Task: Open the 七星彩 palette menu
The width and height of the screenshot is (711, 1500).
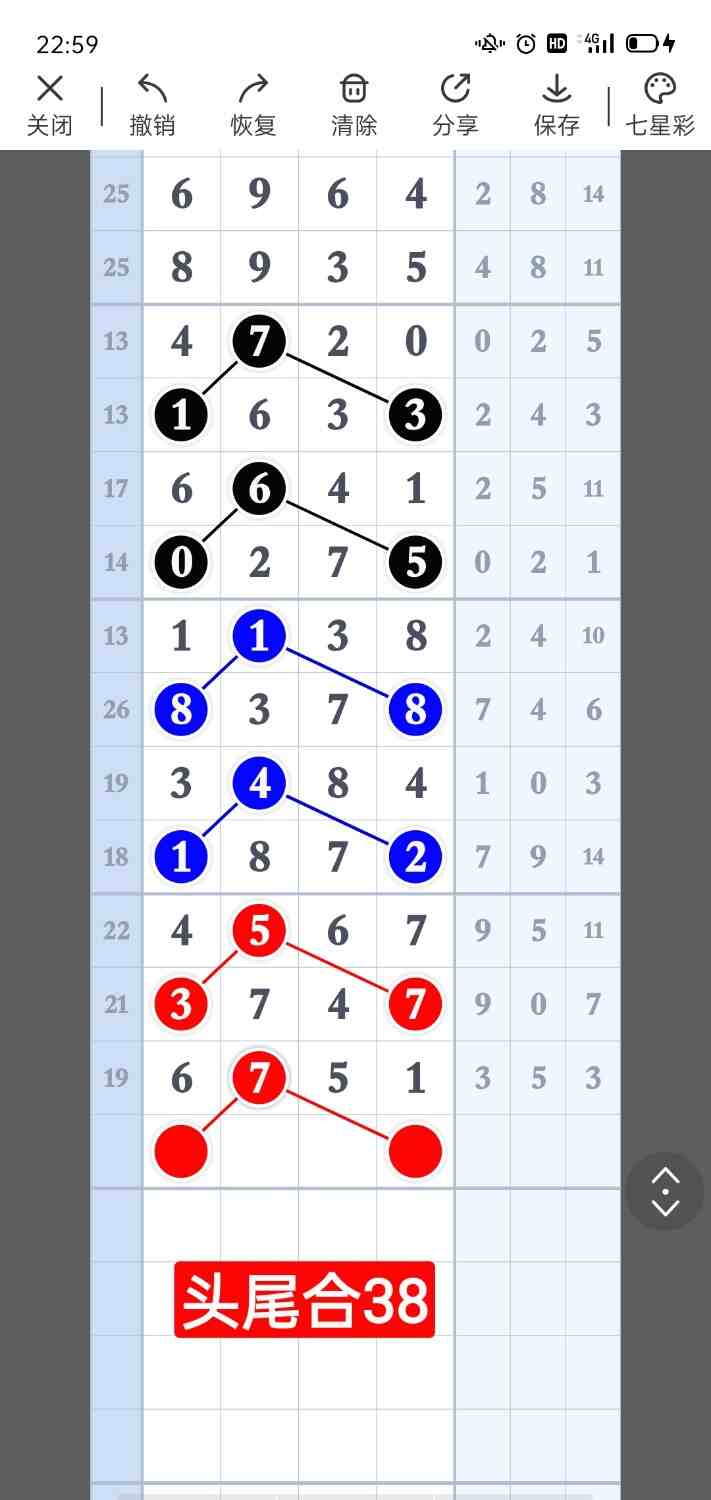Action: click(x=660, y=104)
